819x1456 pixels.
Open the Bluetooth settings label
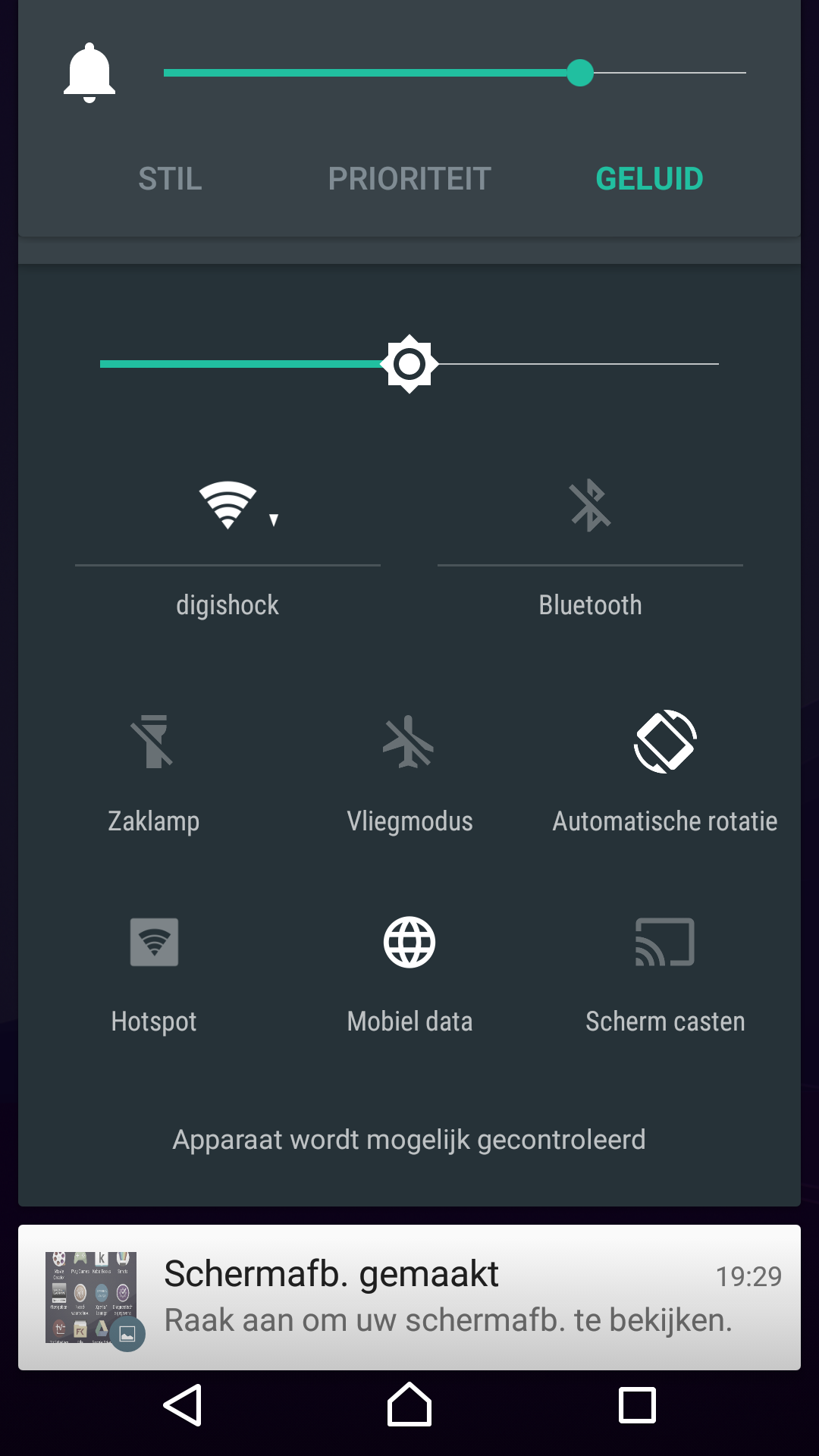pyautogui.click(x=590, y=605)
